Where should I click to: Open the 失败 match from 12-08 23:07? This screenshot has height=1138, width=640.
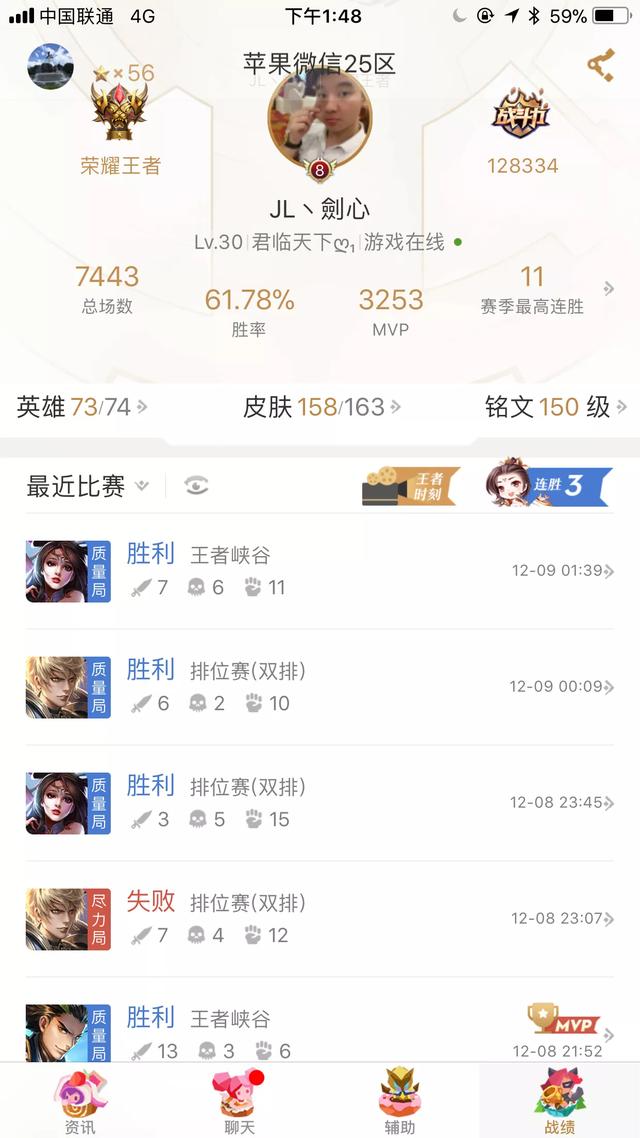[320, 919]
